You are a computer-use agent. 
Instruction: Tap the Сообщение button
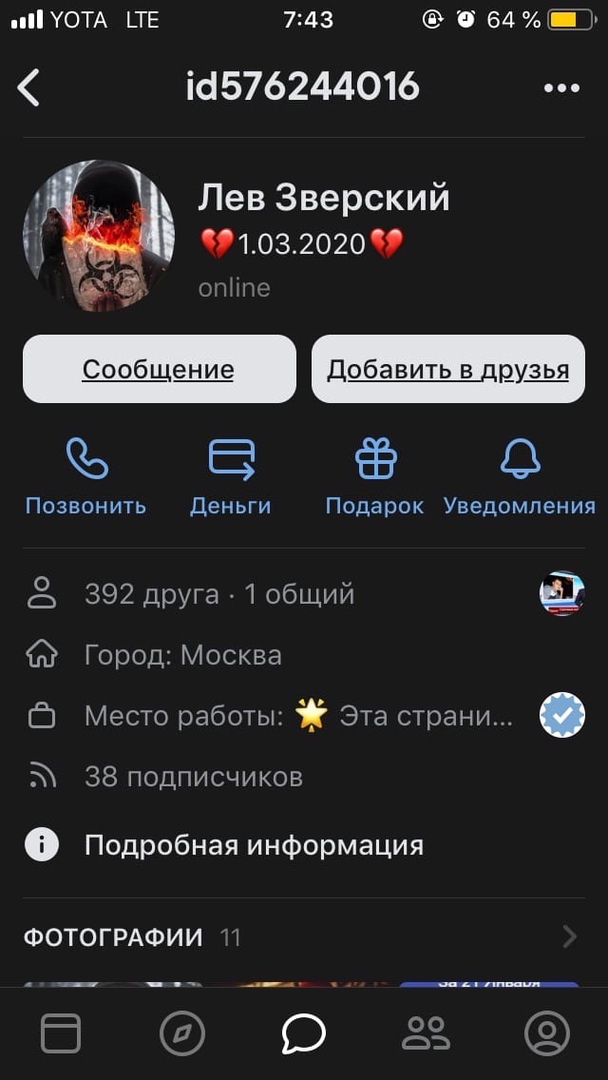(x=159, y=369)
